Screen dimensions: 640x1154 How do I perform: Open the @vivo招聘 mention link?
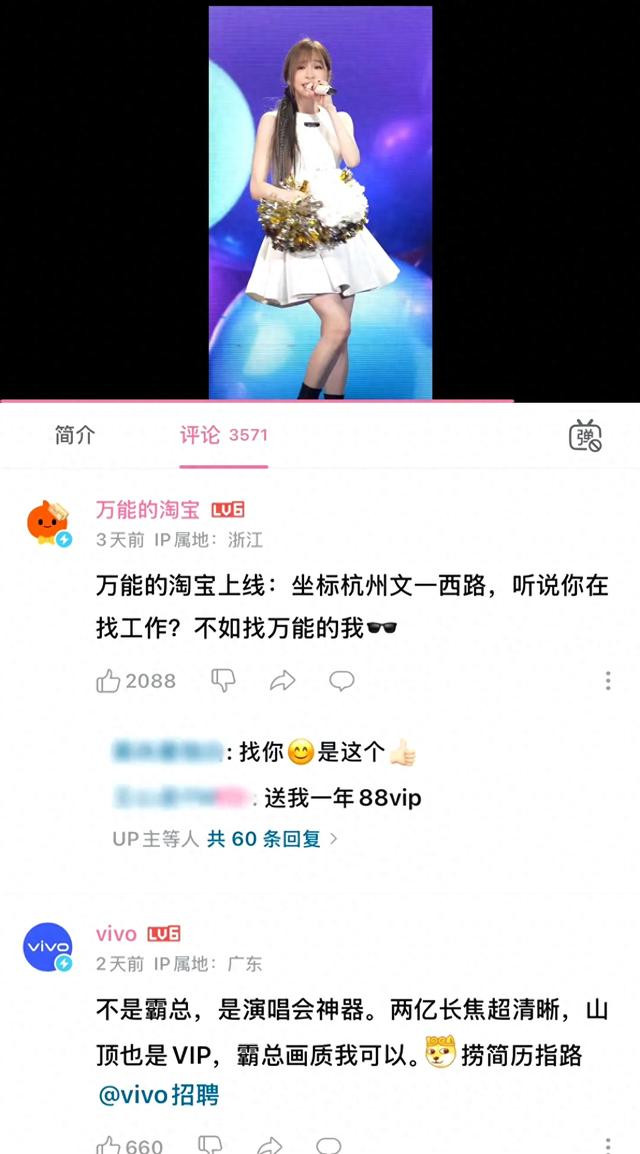(159, 1094)
